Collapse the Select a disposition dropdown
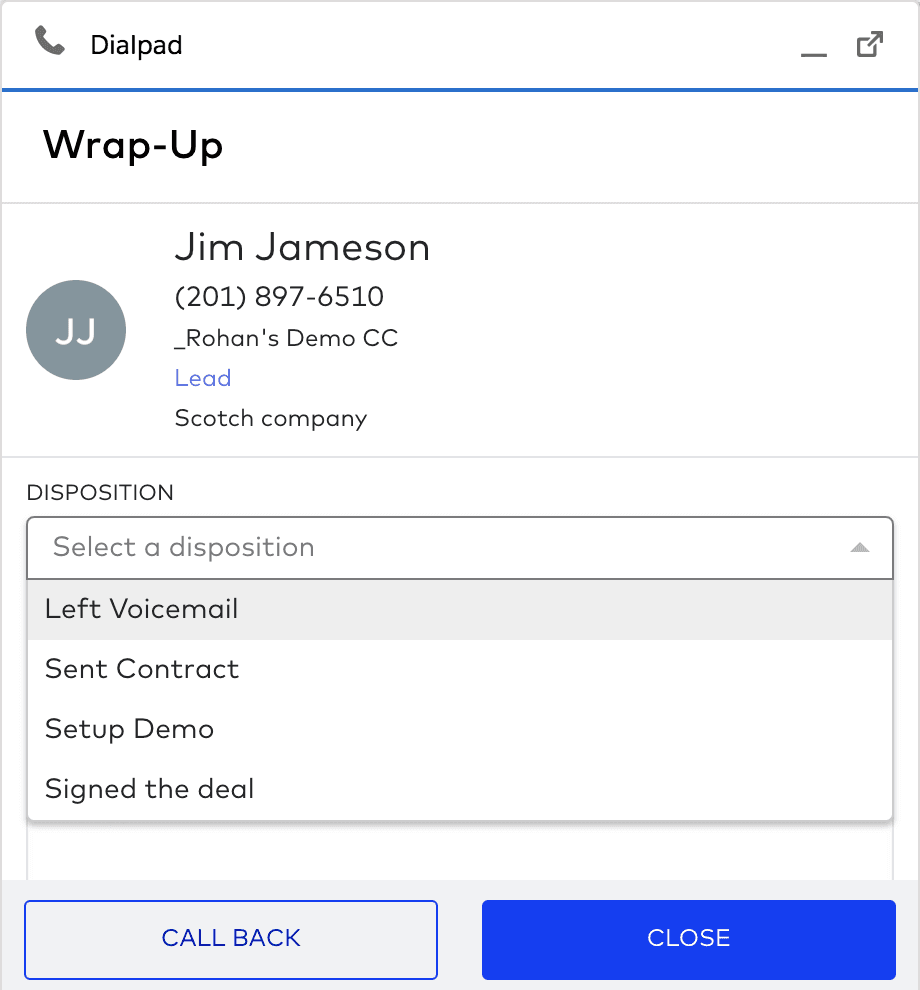 coord(858,548)
